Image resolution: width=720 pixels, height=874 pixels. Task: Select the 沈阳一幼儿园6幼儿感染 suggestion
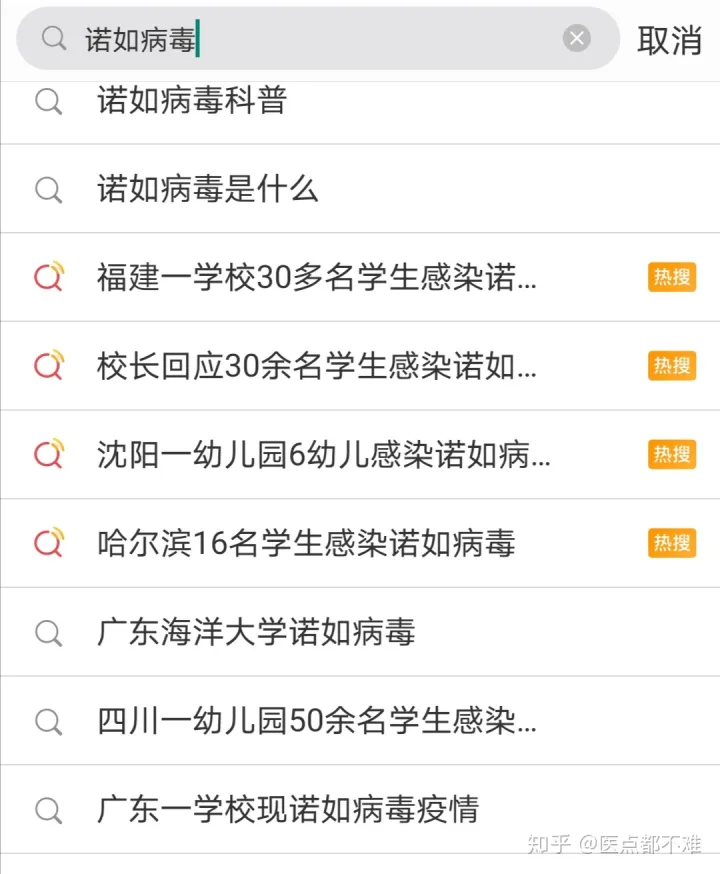(x=320, y=455)
